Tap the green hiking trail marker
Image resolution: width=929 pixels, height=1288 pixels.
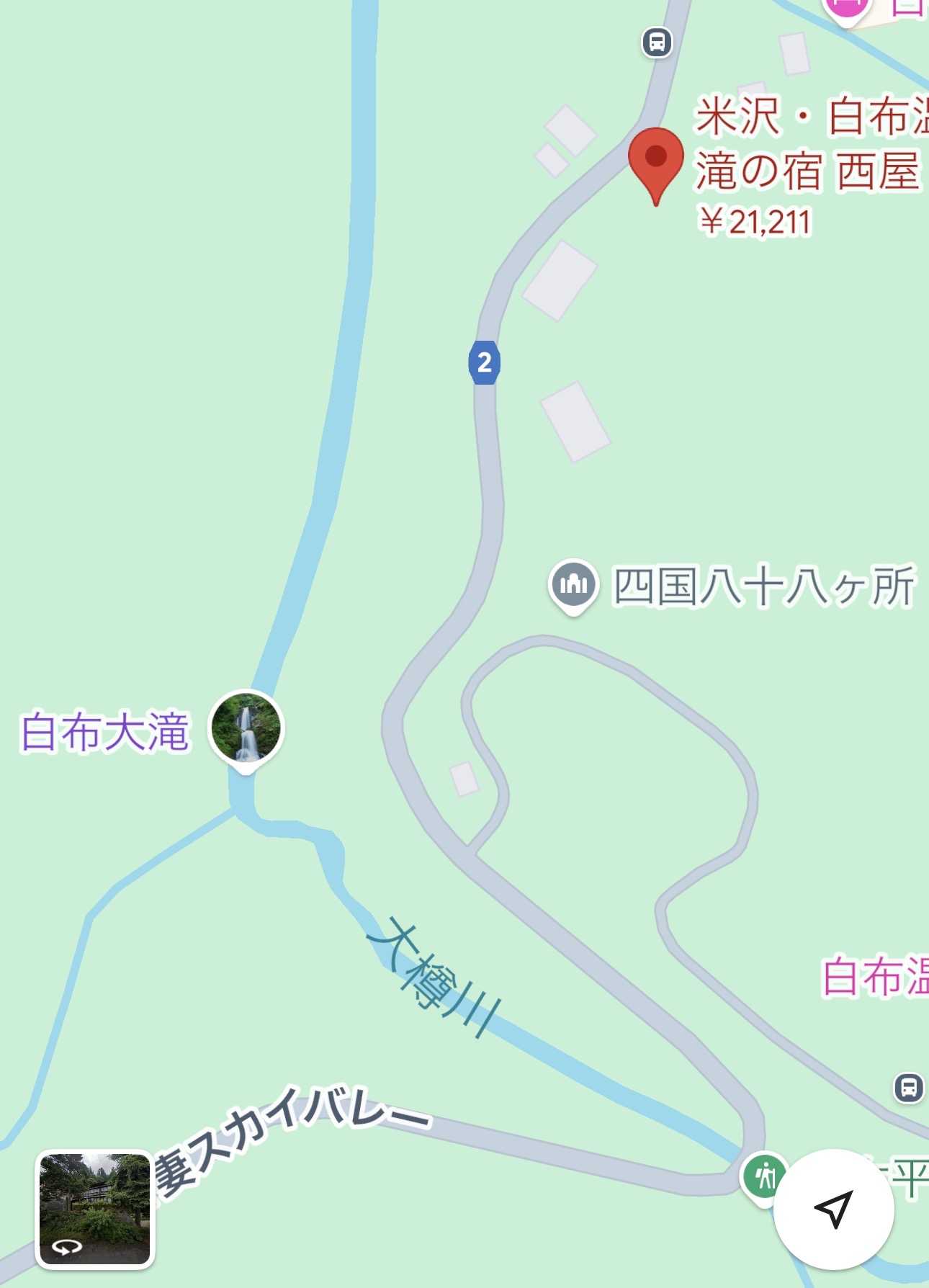(763, 1178)
